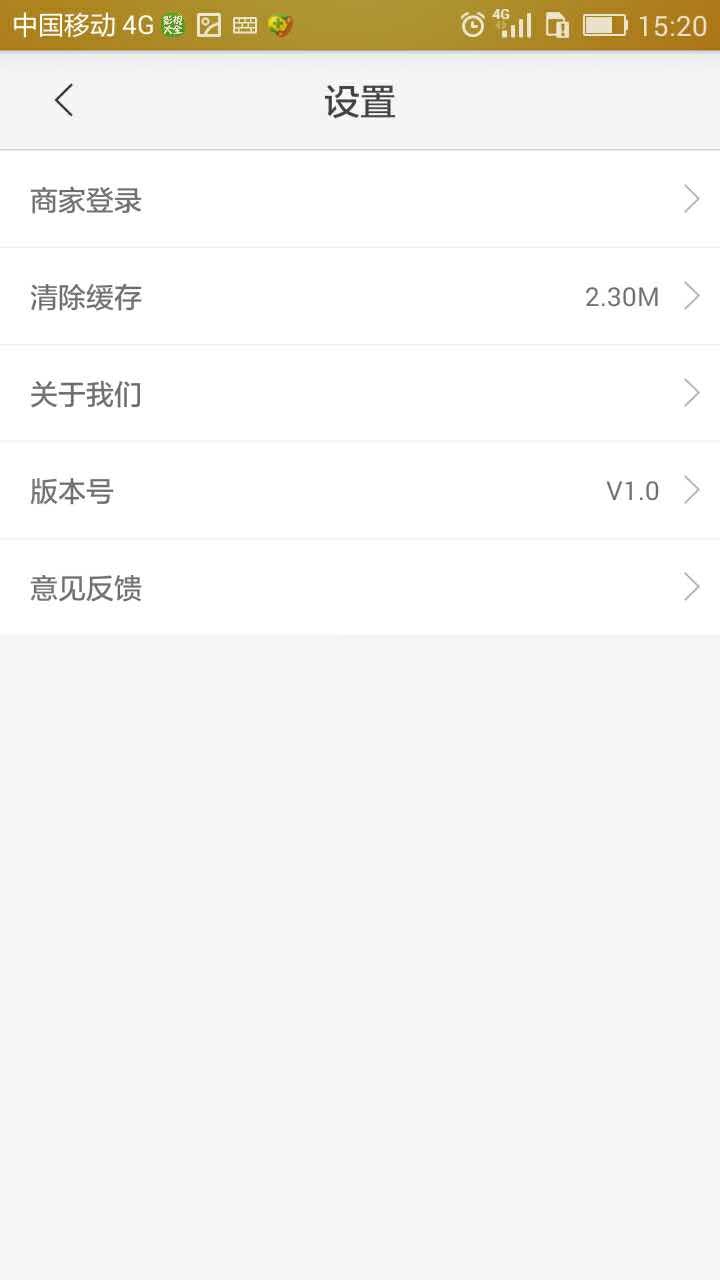This screenshot has height=1280, width=720.
Task: Open the 商家登录 merchant login entry
Action: point(360,199)
